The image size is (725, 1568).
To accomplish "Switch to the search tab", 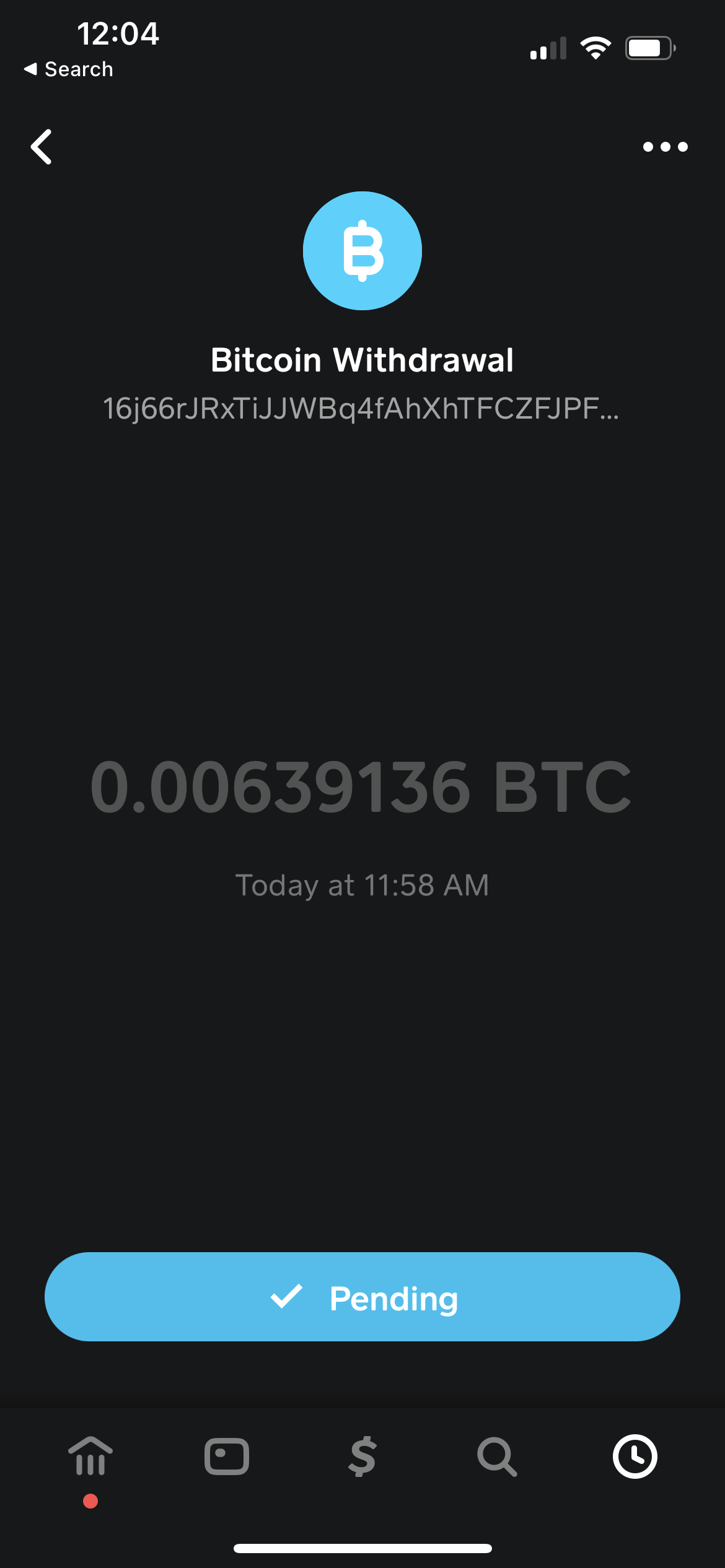I will 498,1457.
